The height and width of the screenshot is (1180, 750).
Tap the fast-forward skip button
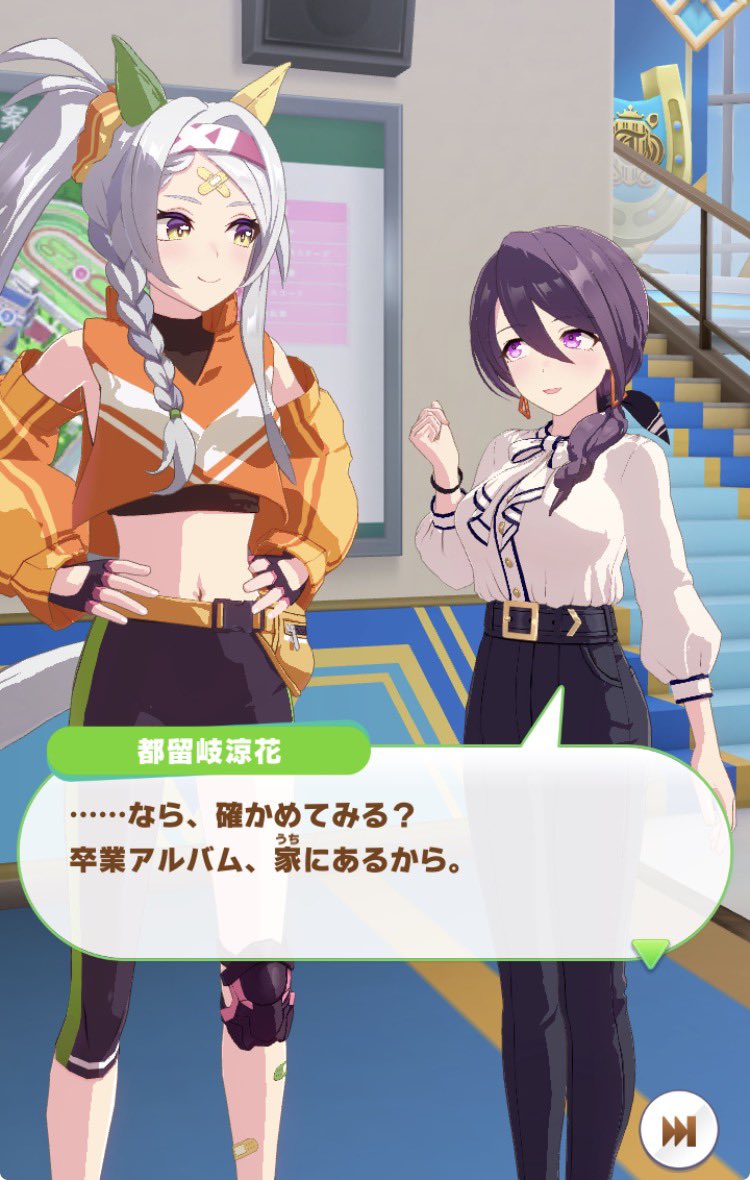[x=679, y=1129]
